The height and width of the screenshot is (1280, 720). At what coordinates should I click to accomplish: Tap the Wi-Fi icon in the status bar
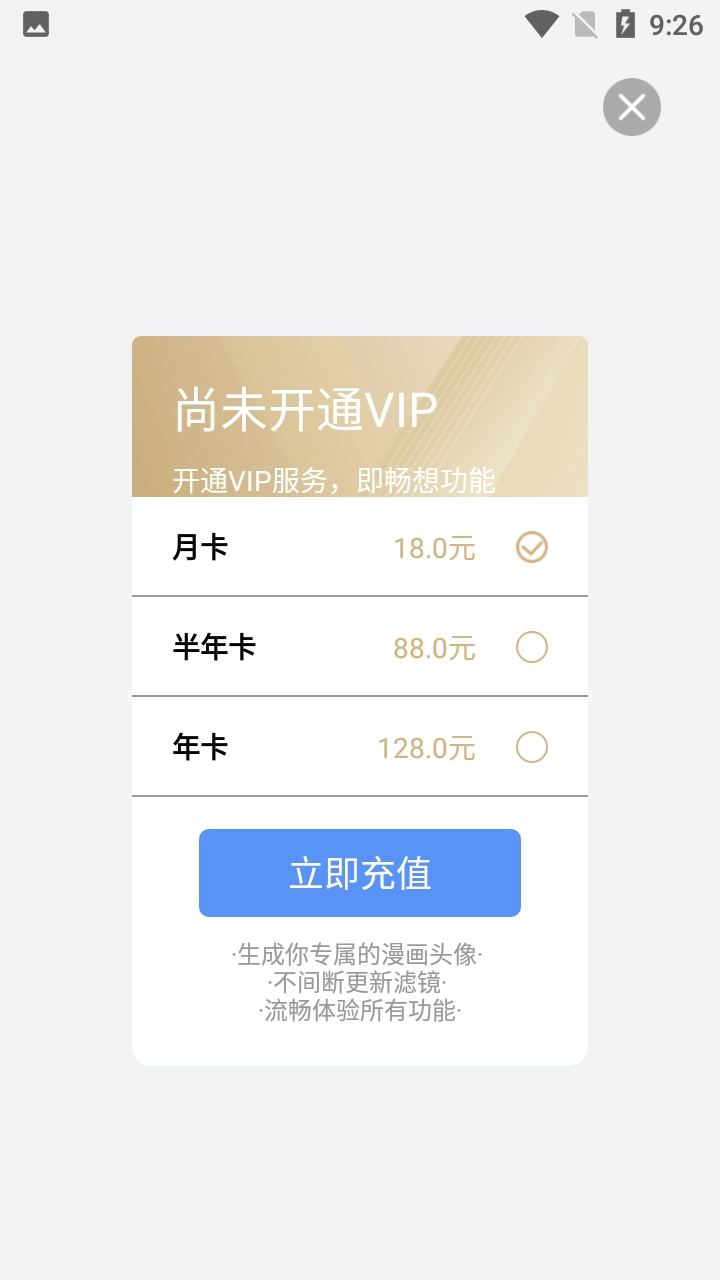click(541, 23)
